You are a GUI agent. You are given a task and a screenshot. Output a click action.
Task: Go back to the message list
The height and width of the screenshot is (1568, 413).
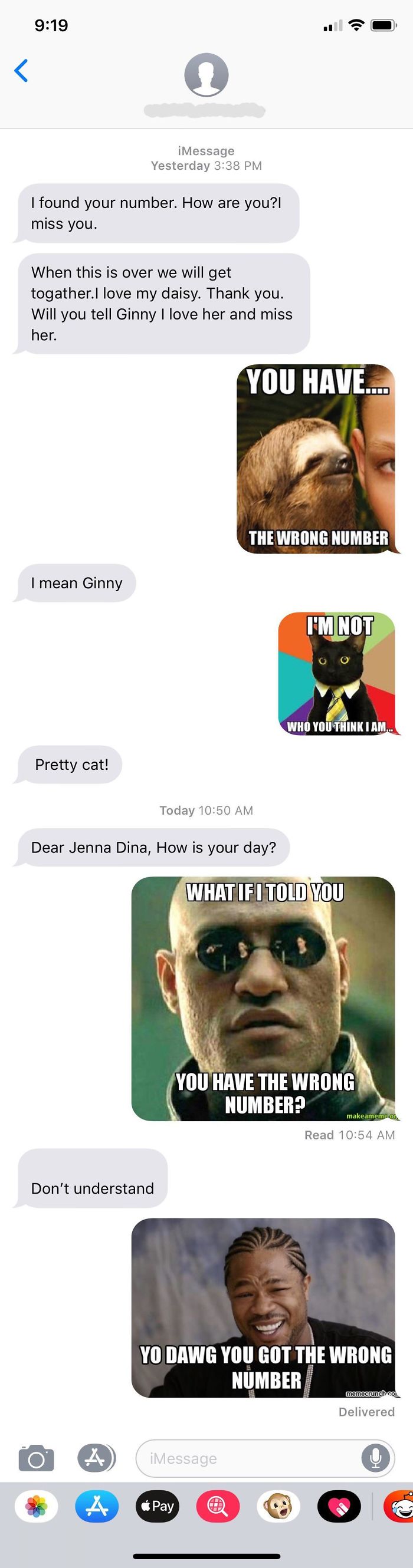click(x=21, y=71)
